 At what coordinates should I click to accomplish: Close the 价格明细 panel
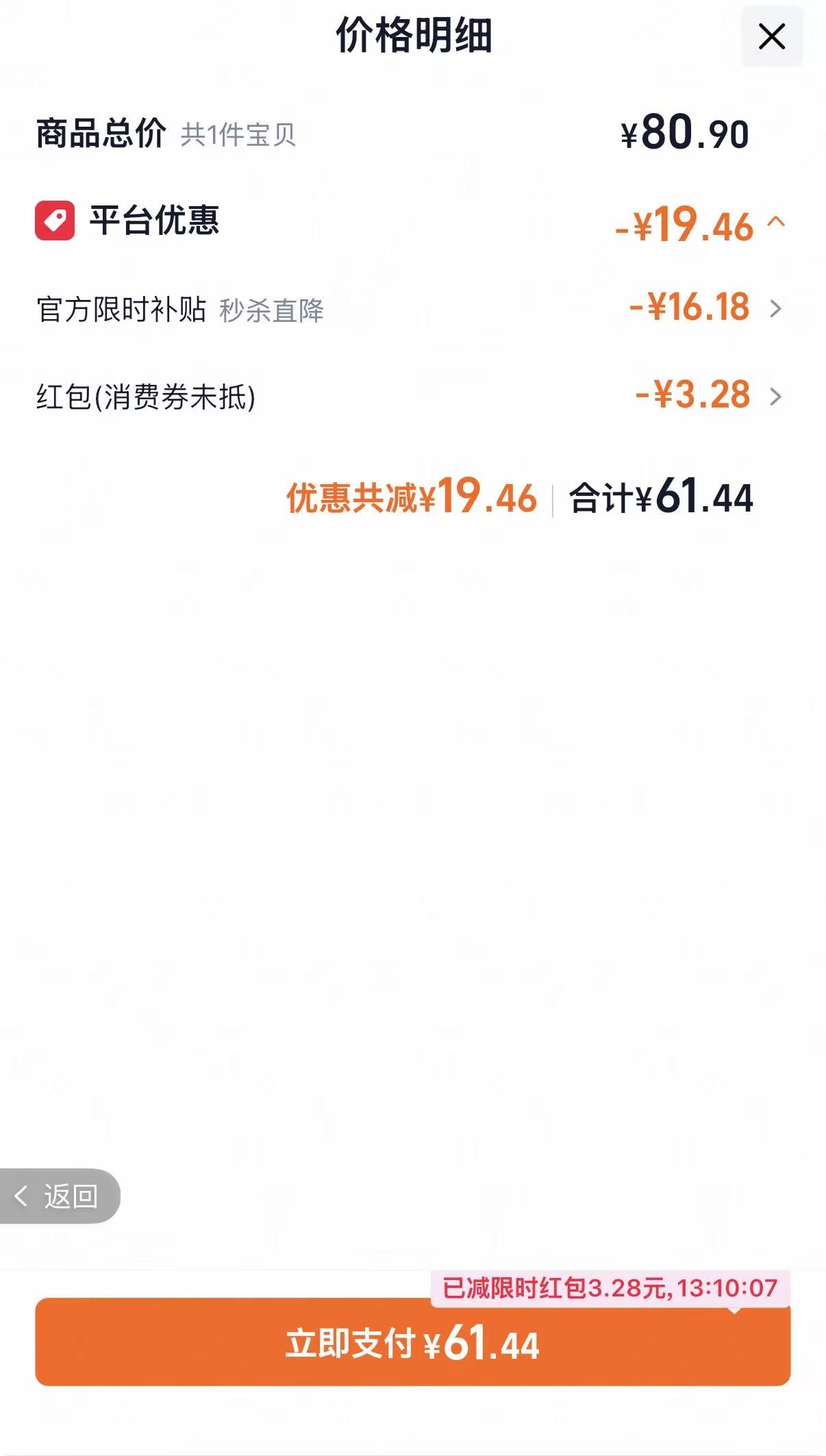pos(772,36)
